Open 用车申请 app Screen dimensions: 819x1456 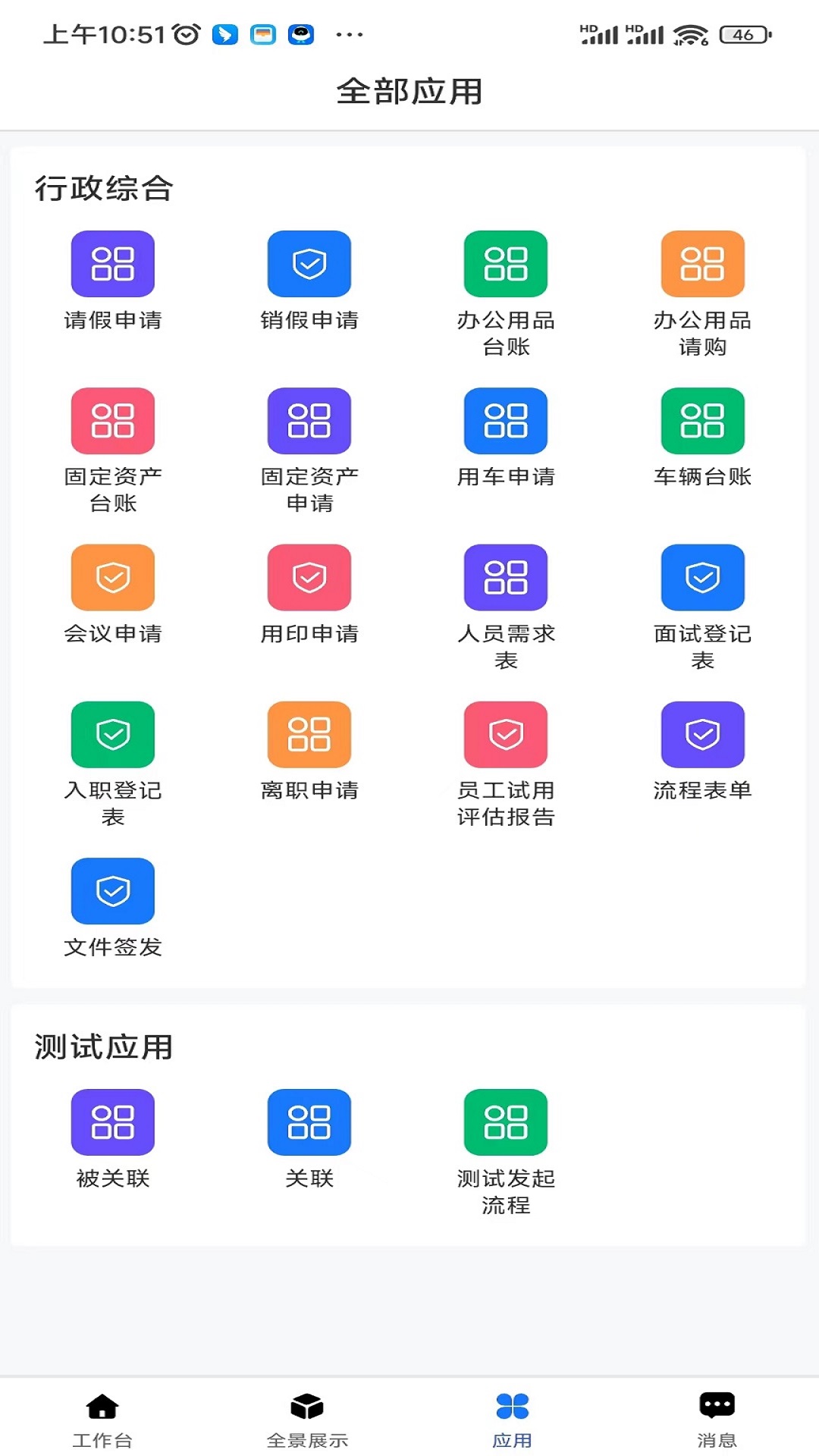click(506, 422)
